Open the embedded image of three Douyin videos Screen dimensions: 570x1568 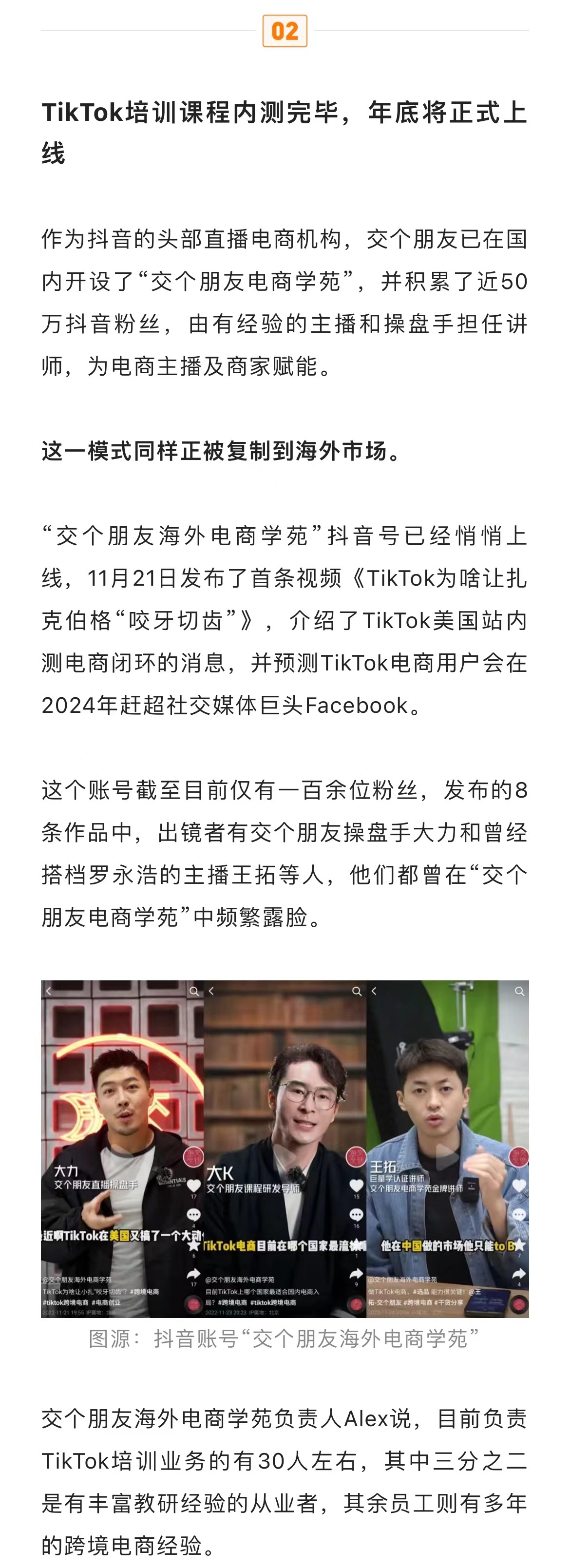pos(285,1148)
